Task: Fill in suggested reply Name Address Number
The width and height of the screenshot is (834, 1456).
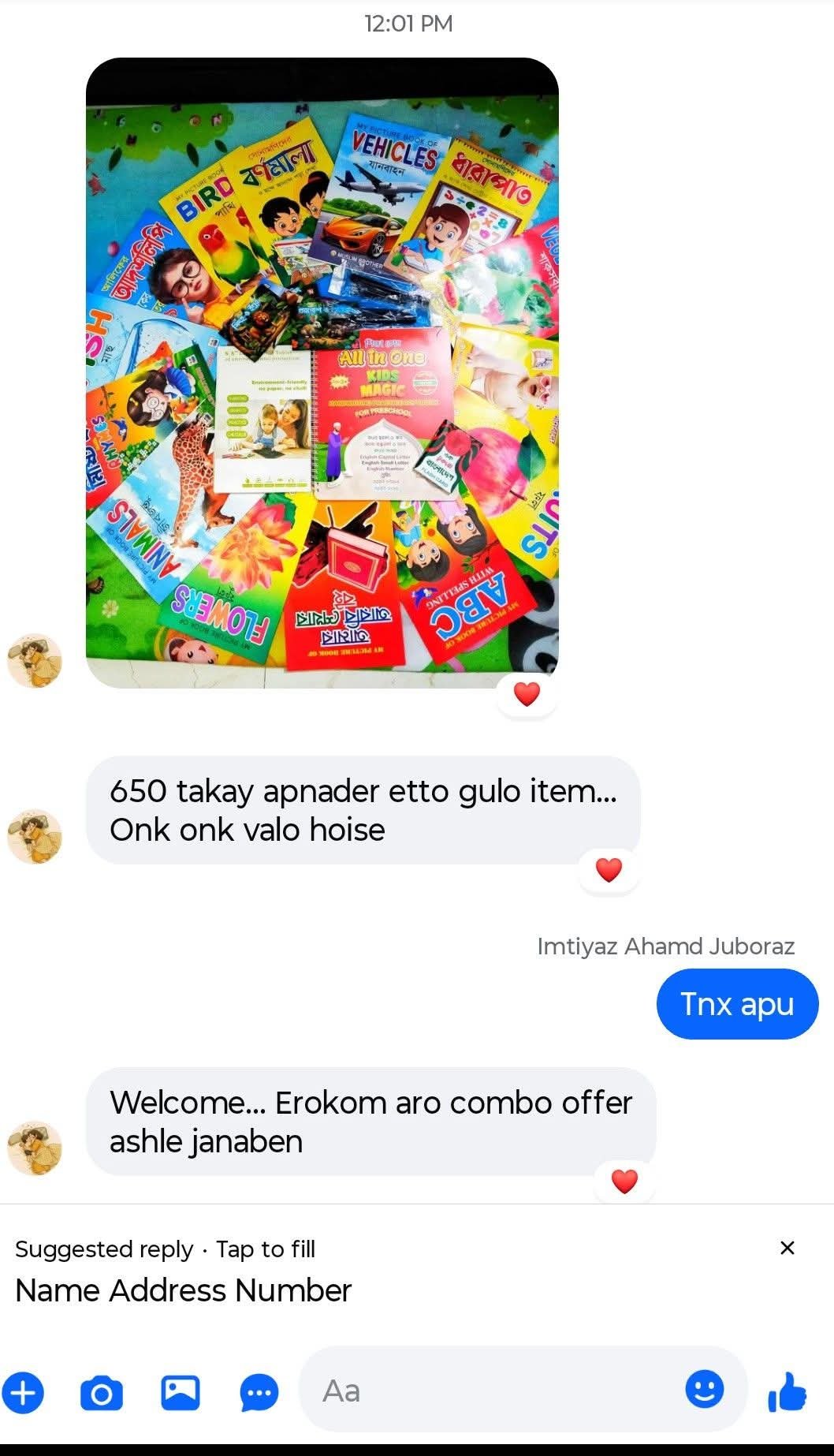Action: click(x=183, y=1290)
